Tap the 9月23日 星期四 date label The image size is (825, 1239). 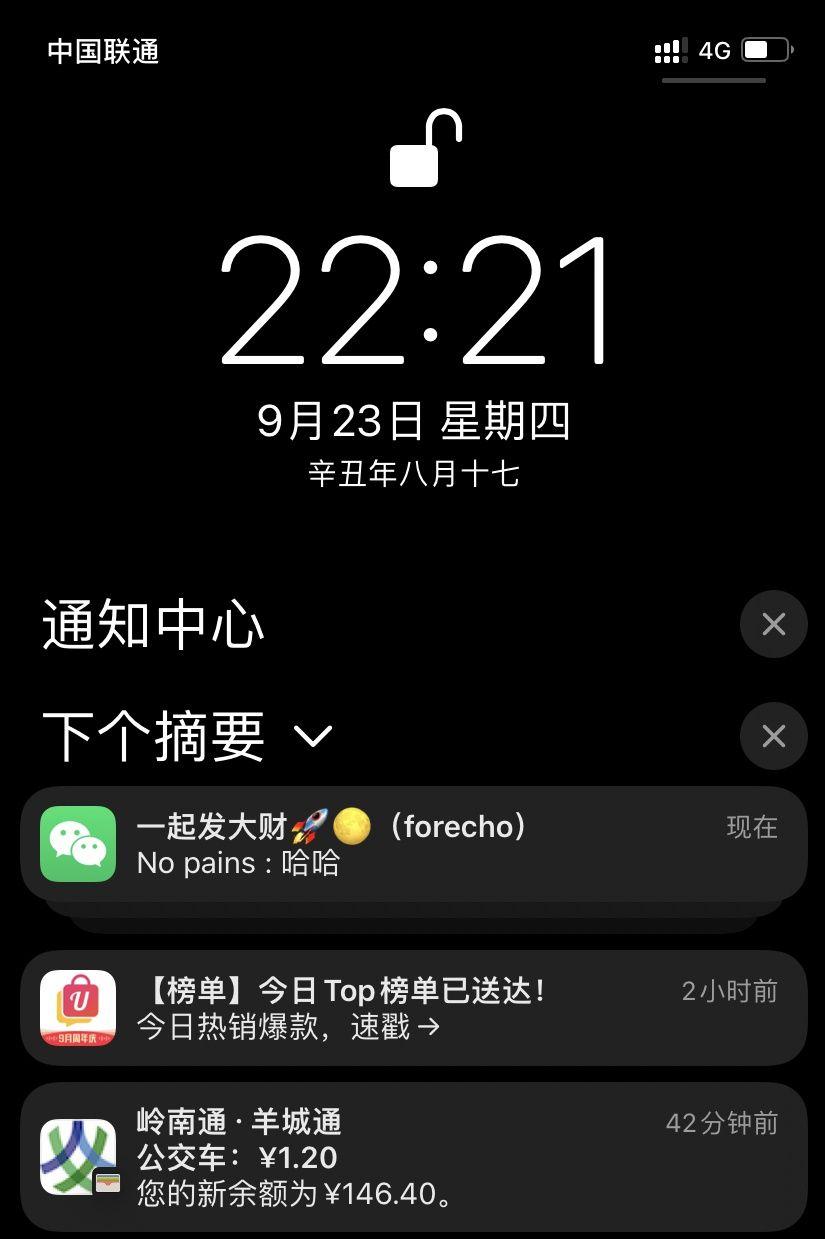[412, 422]
